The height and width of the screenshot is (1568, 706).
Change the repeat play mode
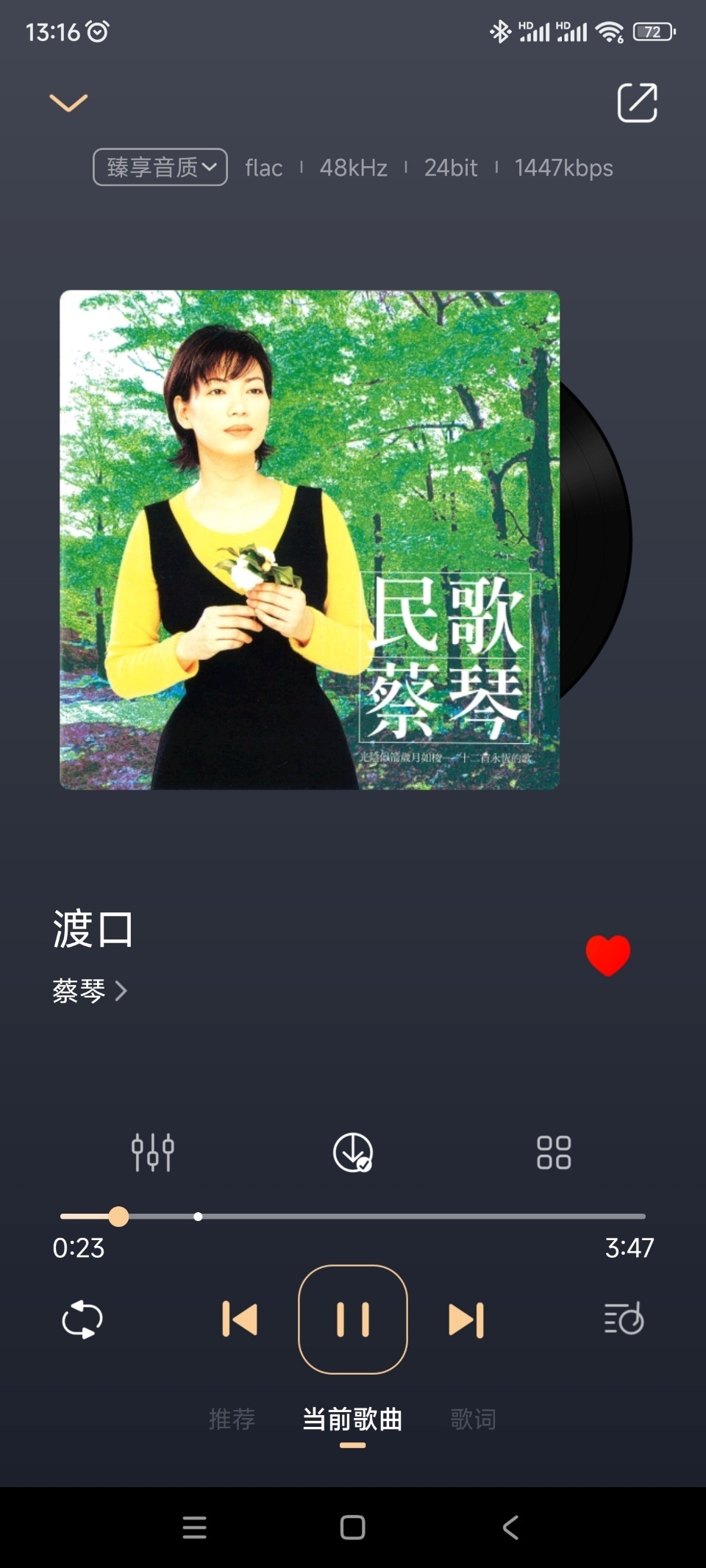82,1318
